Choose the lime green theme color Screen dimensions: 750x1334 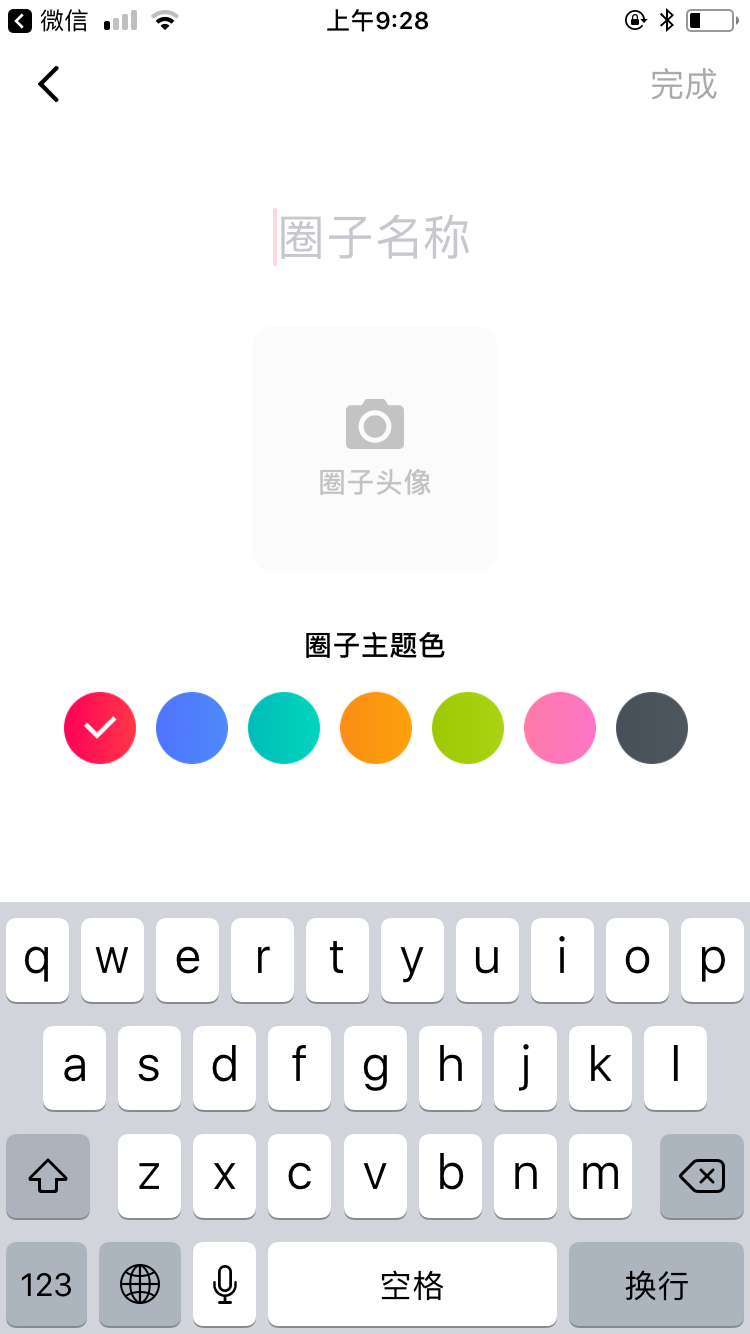pos(468,728)
